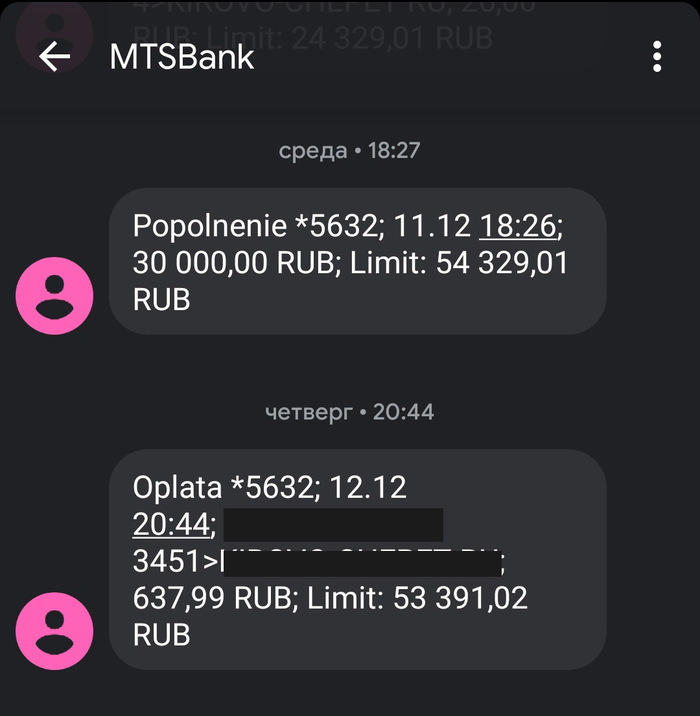The width and height of the screenshot is (700, 716).
Task: Open sender avatar beside the Popolnenie message
Action: click(x=55, y=295)
